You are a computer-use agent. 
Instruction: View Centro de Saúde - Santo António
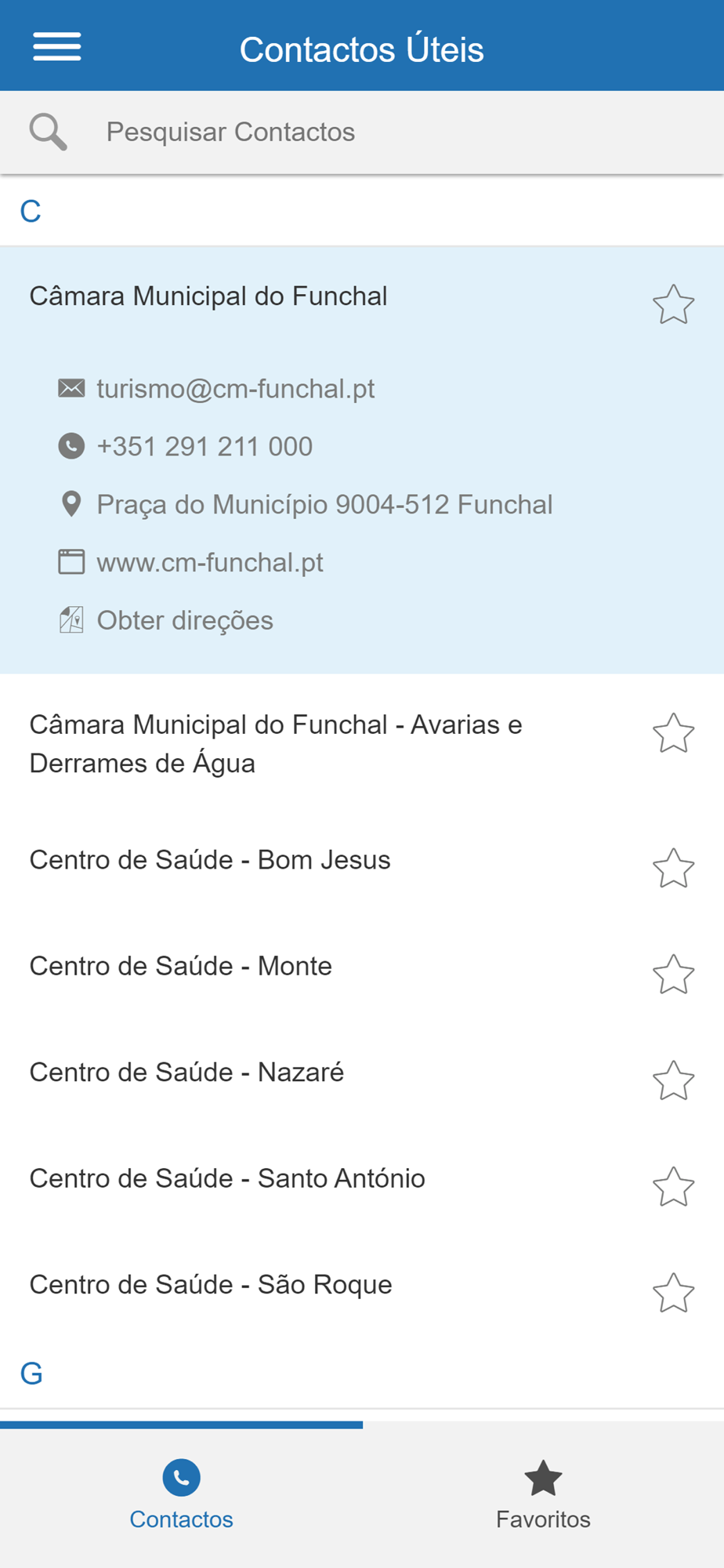[227, 1178]
